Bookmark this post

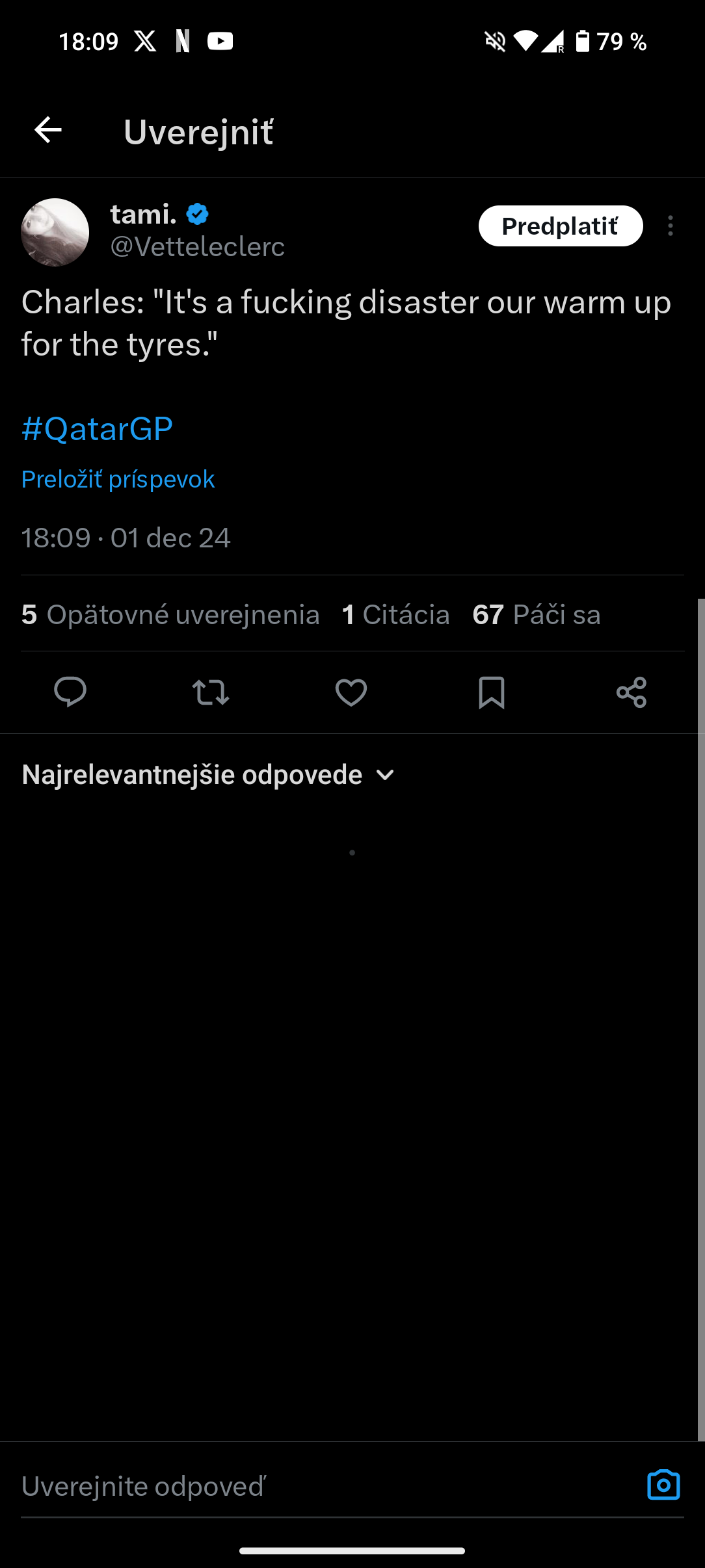(492, 692)
